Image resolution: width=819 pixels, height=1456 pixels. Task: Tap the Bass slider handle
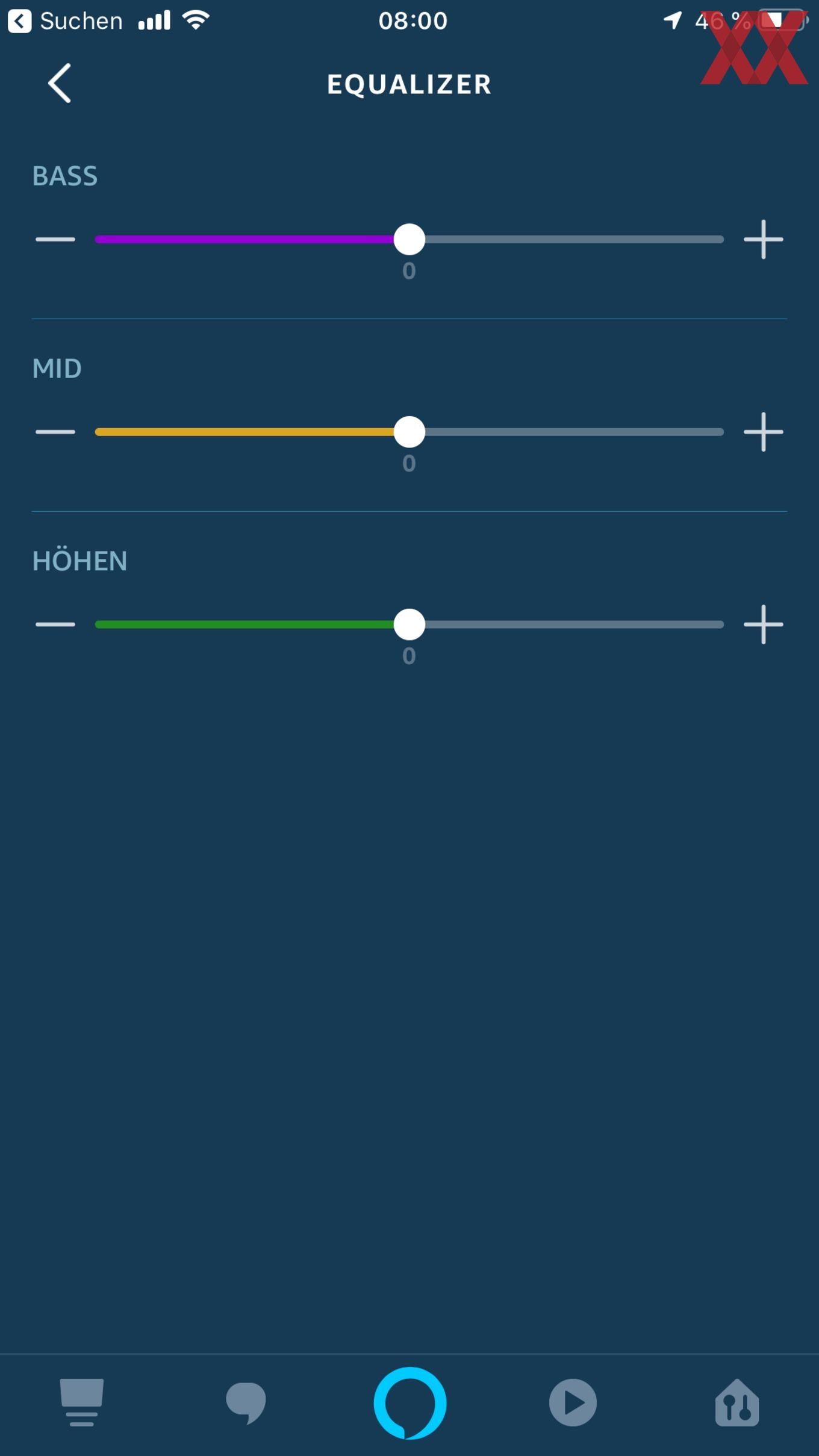(x=409, y=239)
